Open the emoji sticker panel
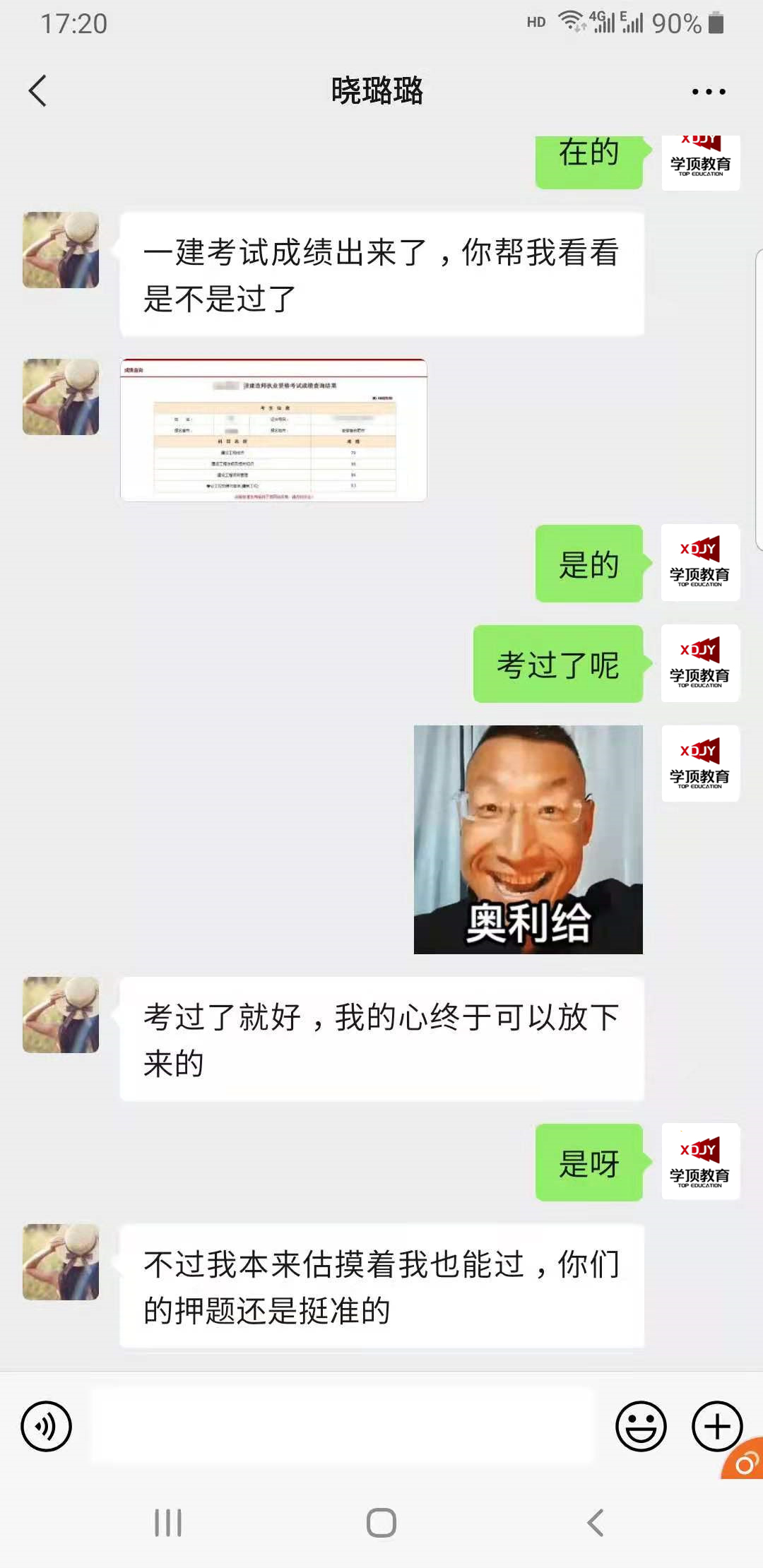Image resolution: width=763 pixels, height=1568 pixels. (641, 1426)
